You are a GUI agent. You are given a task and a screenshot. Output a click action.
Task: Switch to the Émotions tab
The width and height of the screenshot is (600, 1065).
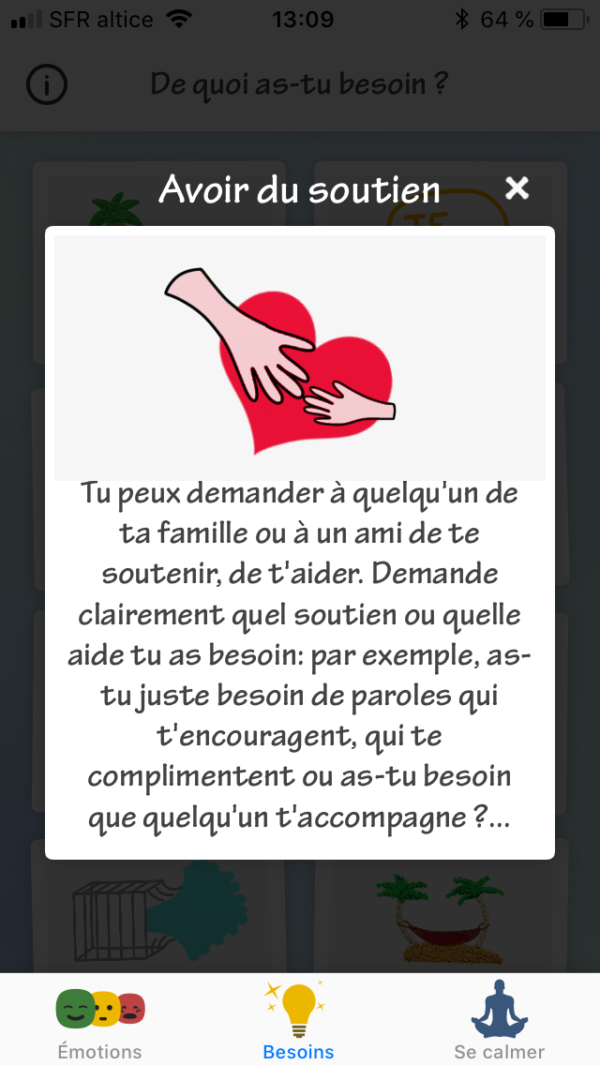point(100,1022)
